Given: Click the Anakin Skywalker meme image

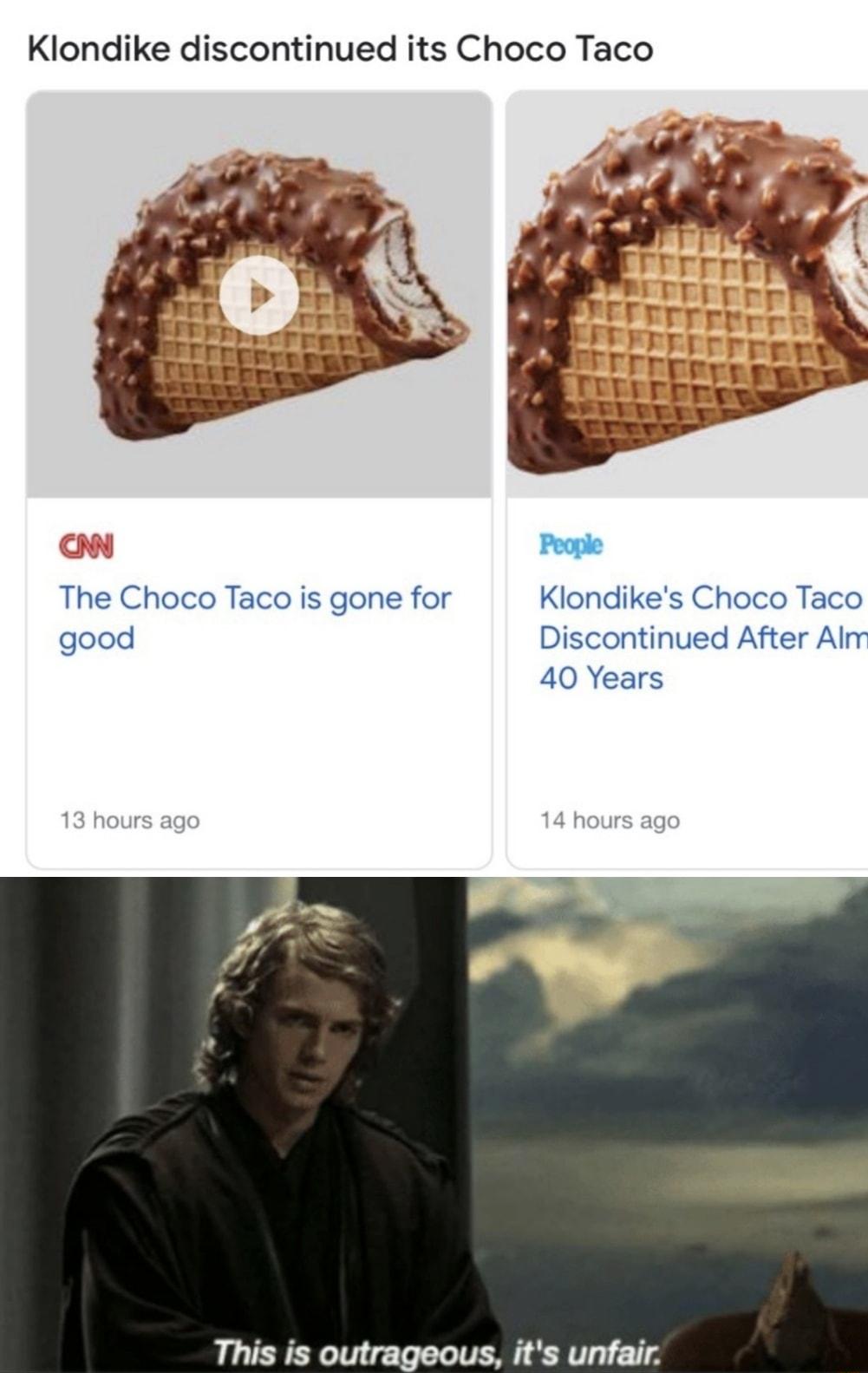Looking at the screenshot, I should (x=434, y=1119).
